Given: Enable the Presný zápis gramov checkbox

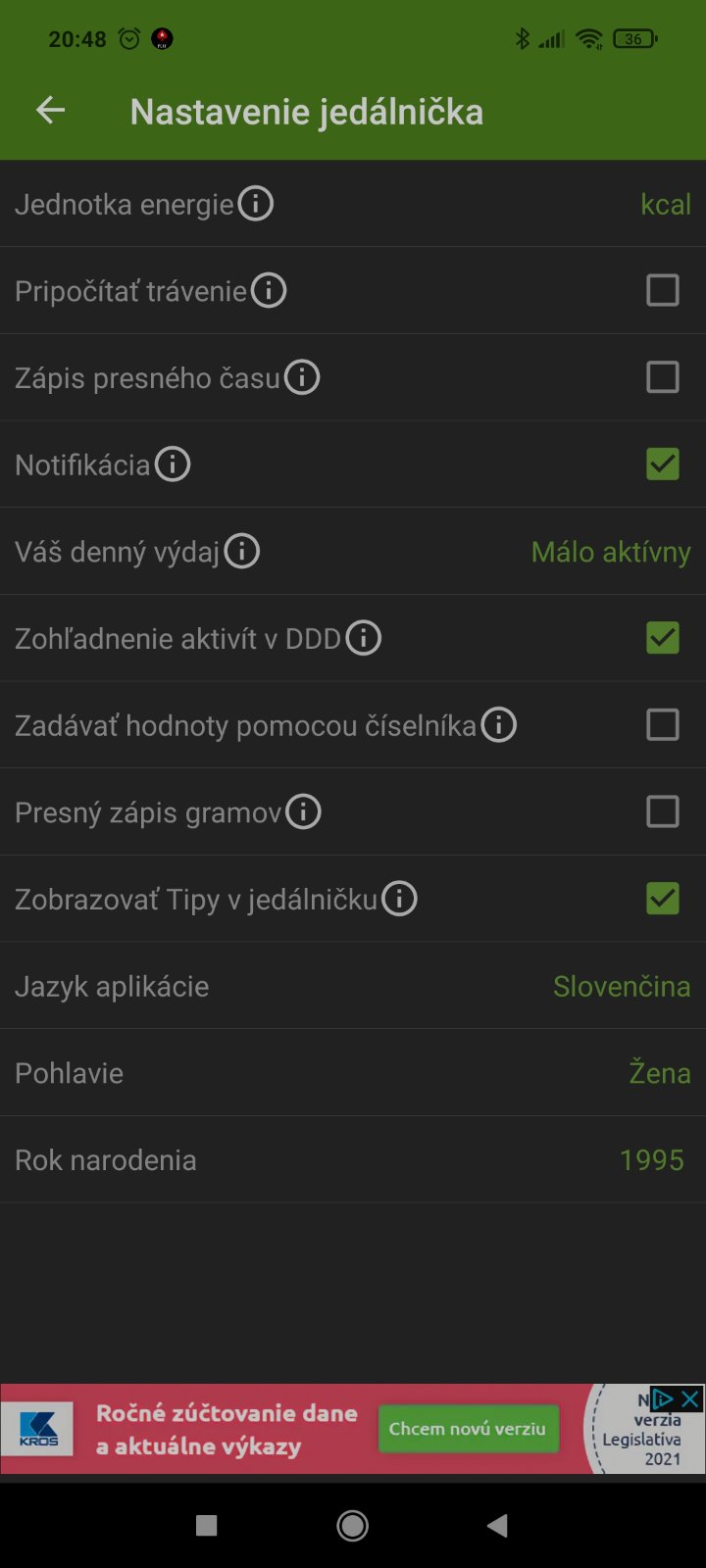Looking at the screenshot, I should [663, 811].
